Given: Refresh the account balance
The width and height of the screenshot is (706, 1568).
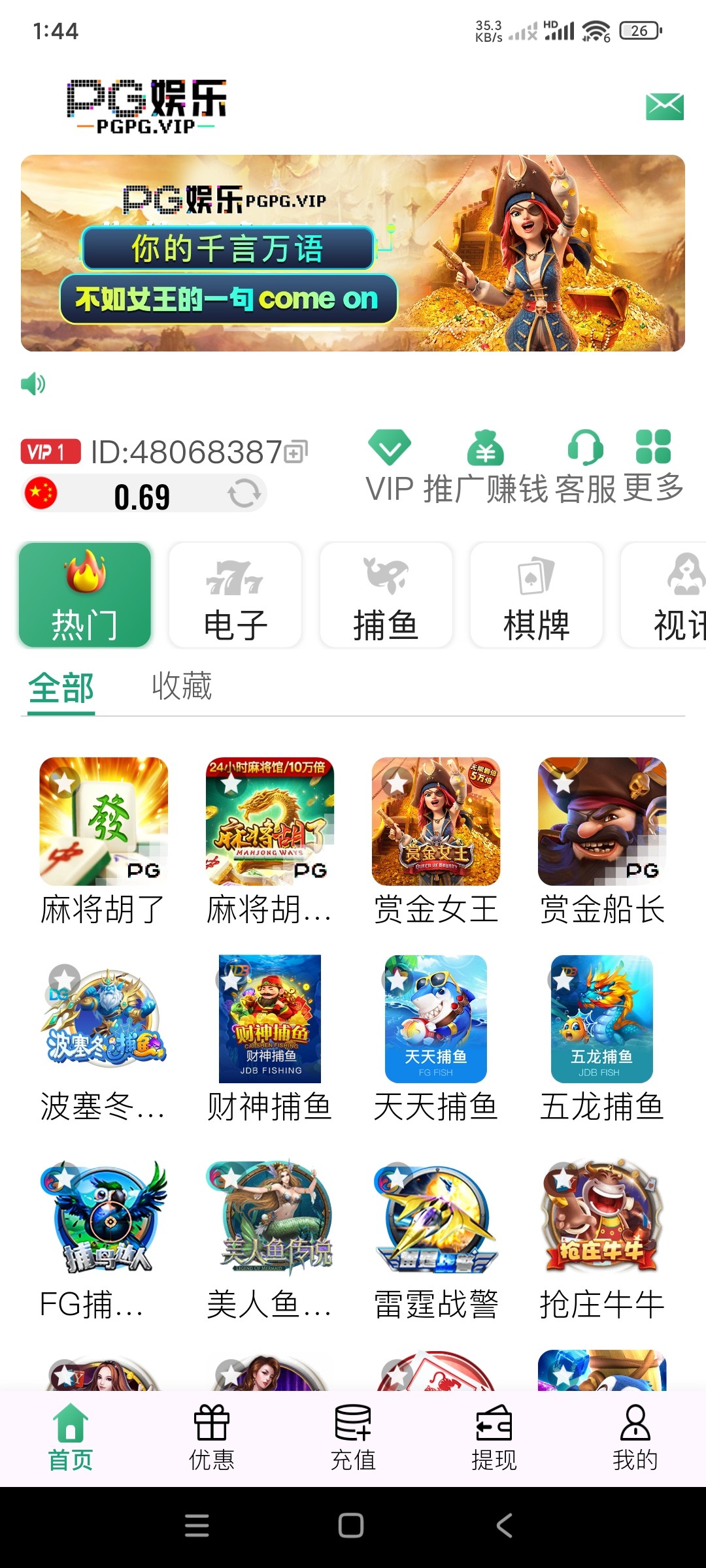Looking at the screenshot, I should 244,493.
